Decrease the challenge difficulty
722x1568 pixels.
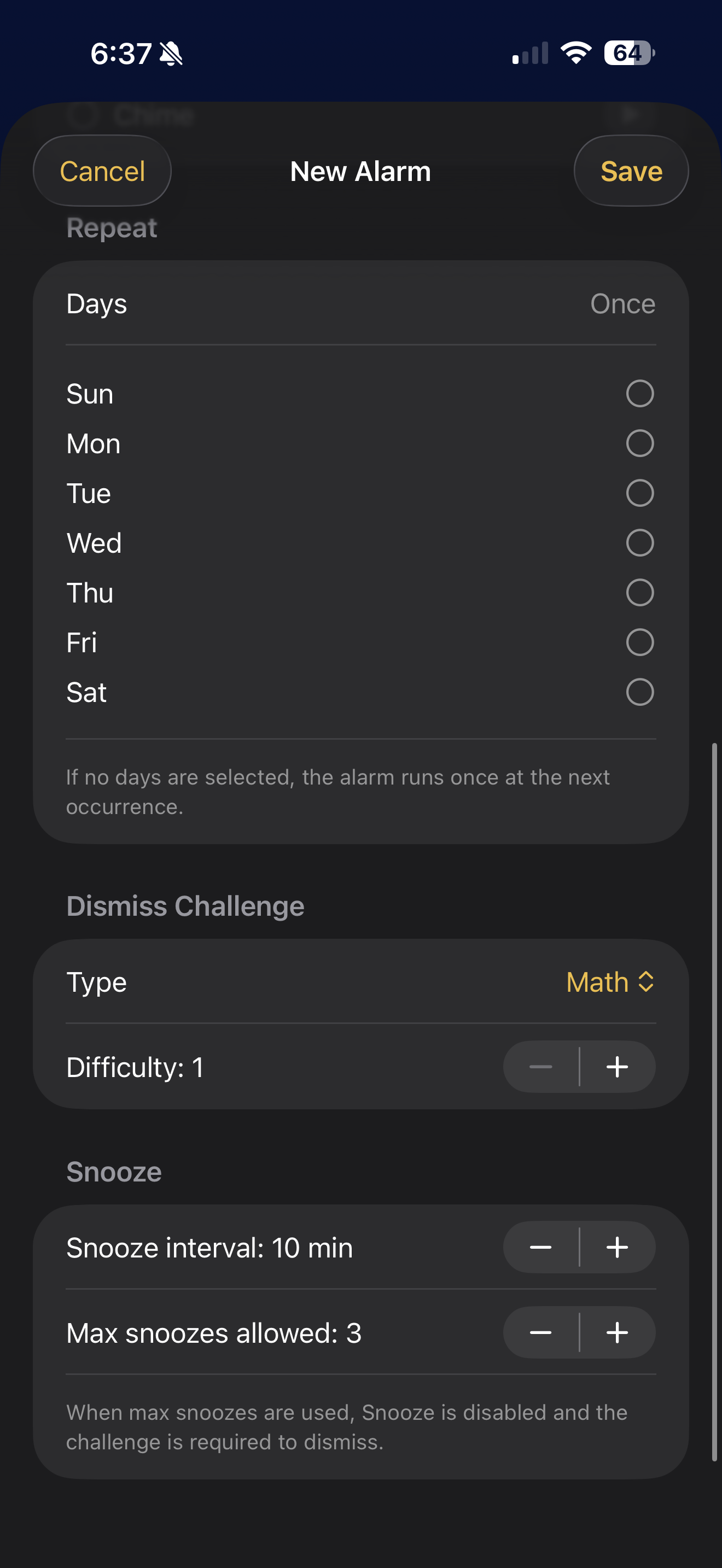click(x=541, y=1067)
